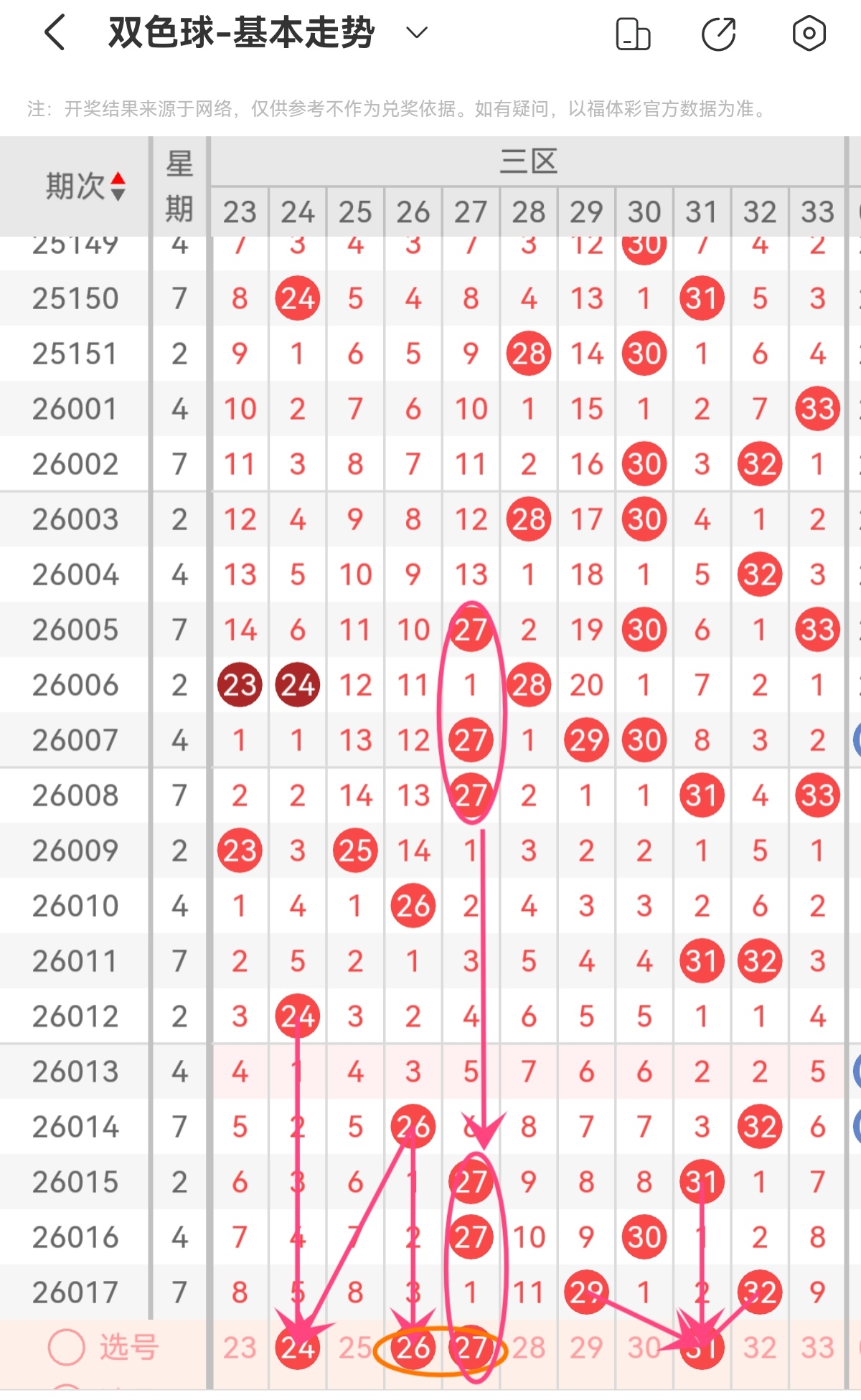
Task: Select number 25 in the 选号 row
Action: pos(355,1348)
